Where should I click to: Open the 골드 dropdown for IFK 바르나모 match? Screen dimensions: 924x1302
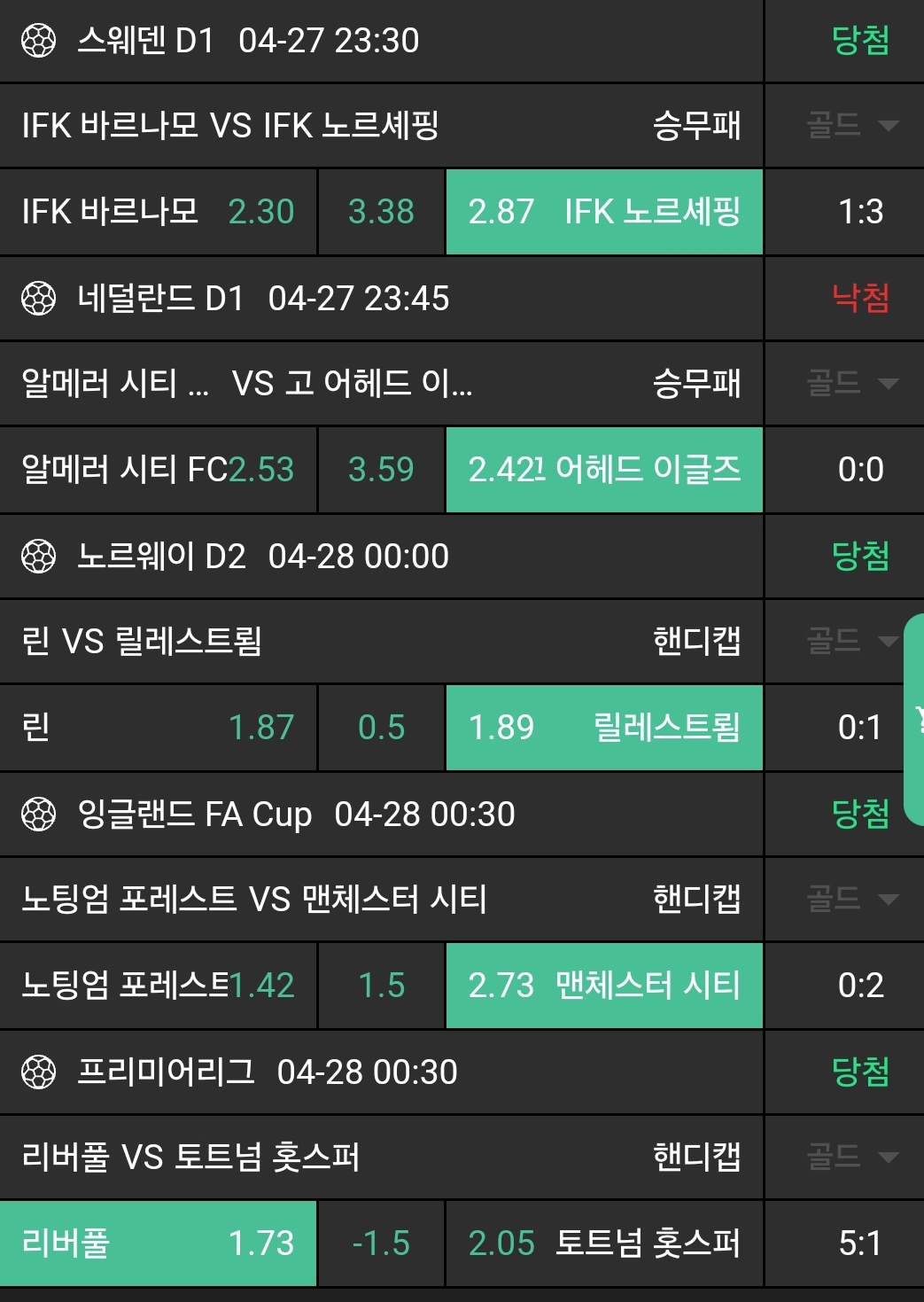point(852,125)
